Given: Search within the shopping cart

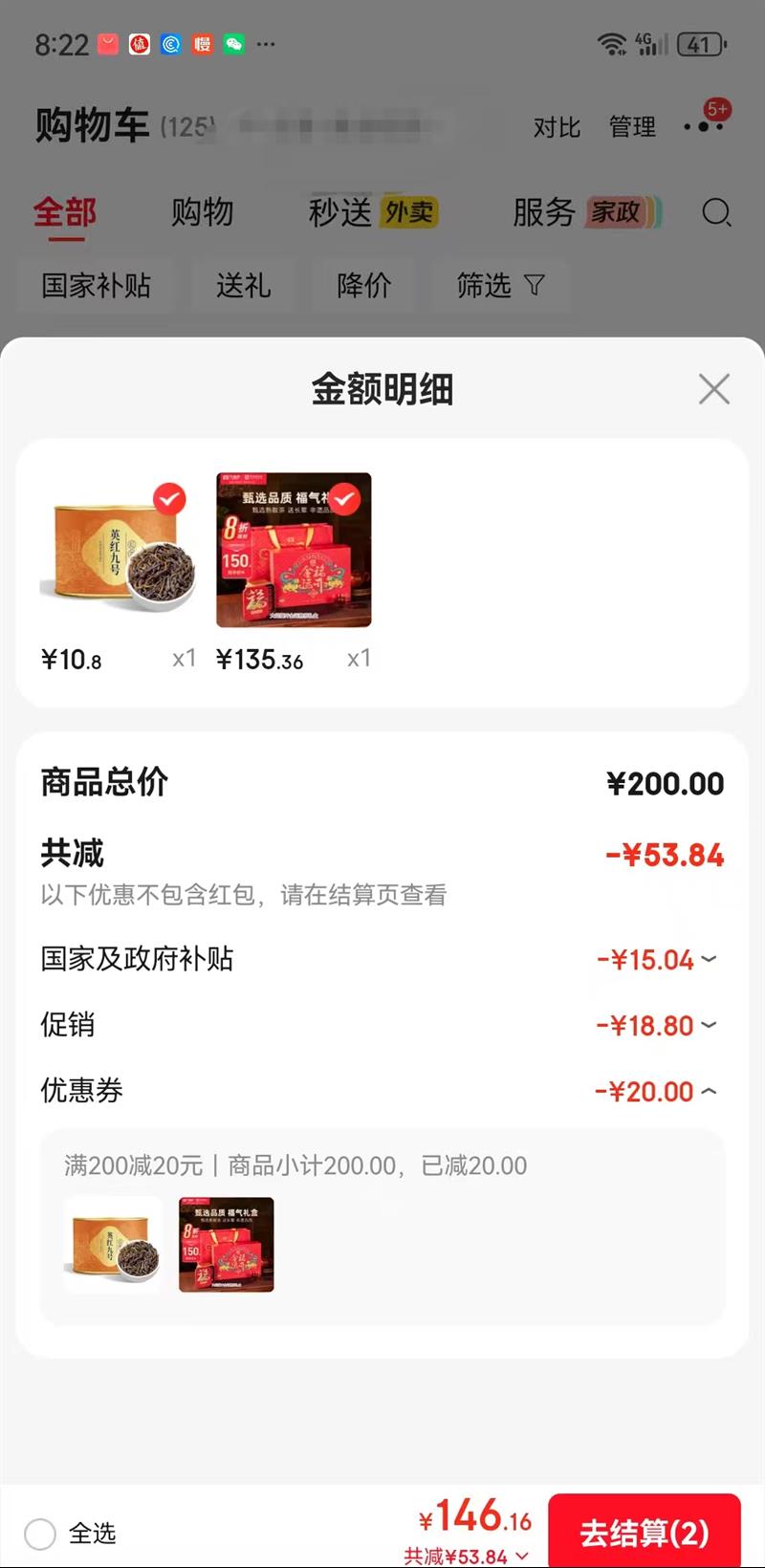Looking at the screenshot, I should pos(715,212).
